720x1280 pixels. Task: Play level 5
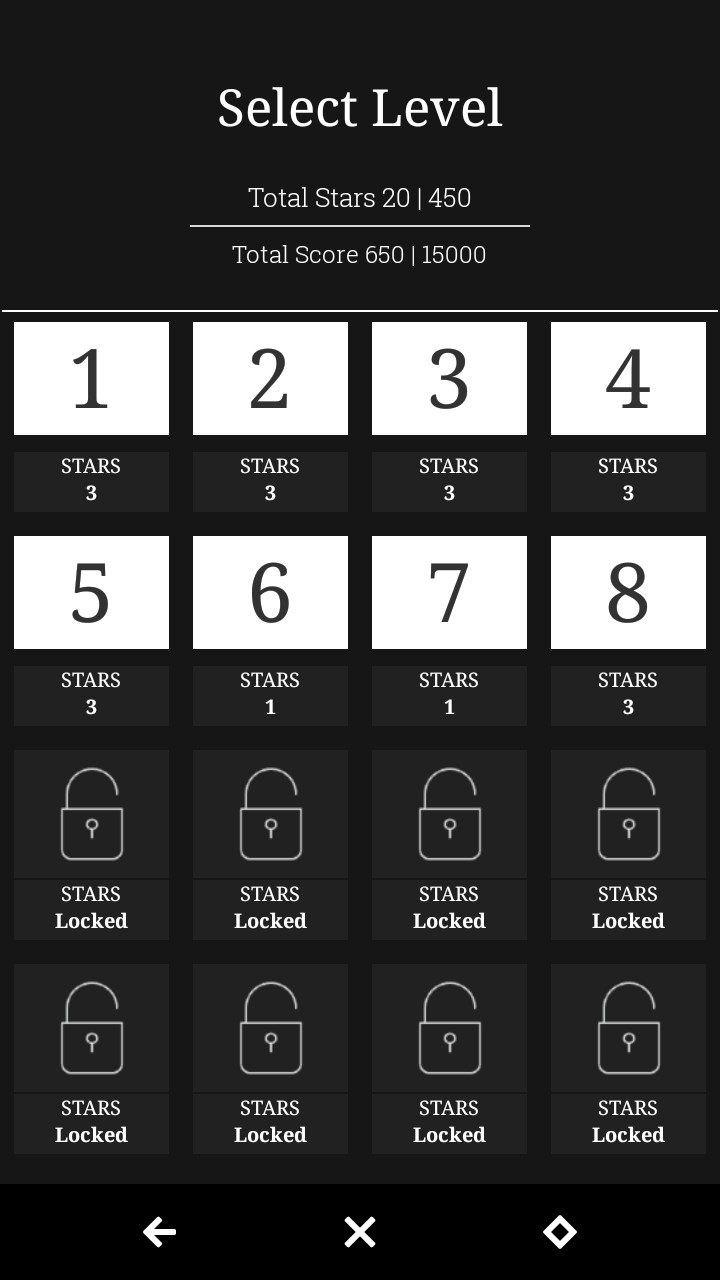pos(91,592)
